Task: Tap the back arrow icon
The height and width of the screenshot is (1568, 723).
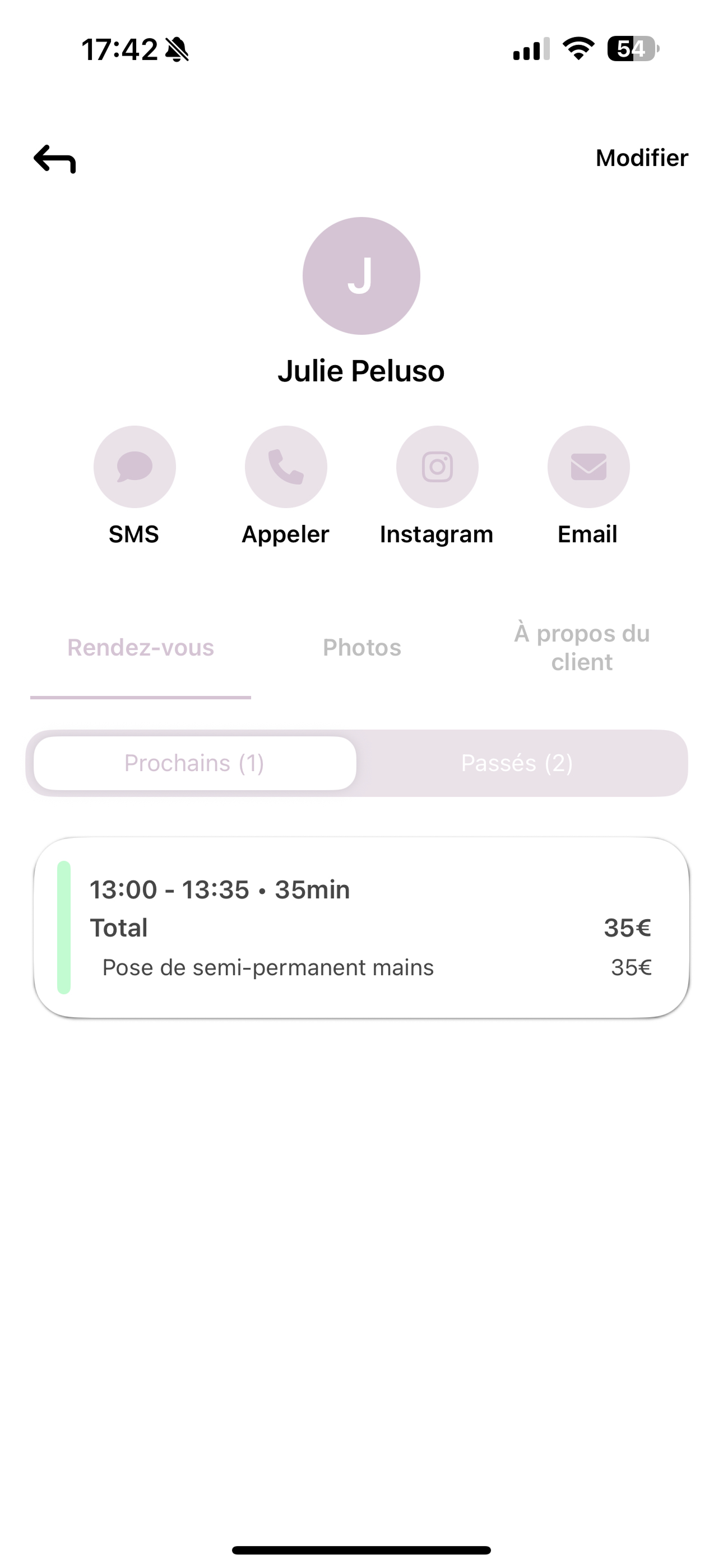Action: point(55,159)
